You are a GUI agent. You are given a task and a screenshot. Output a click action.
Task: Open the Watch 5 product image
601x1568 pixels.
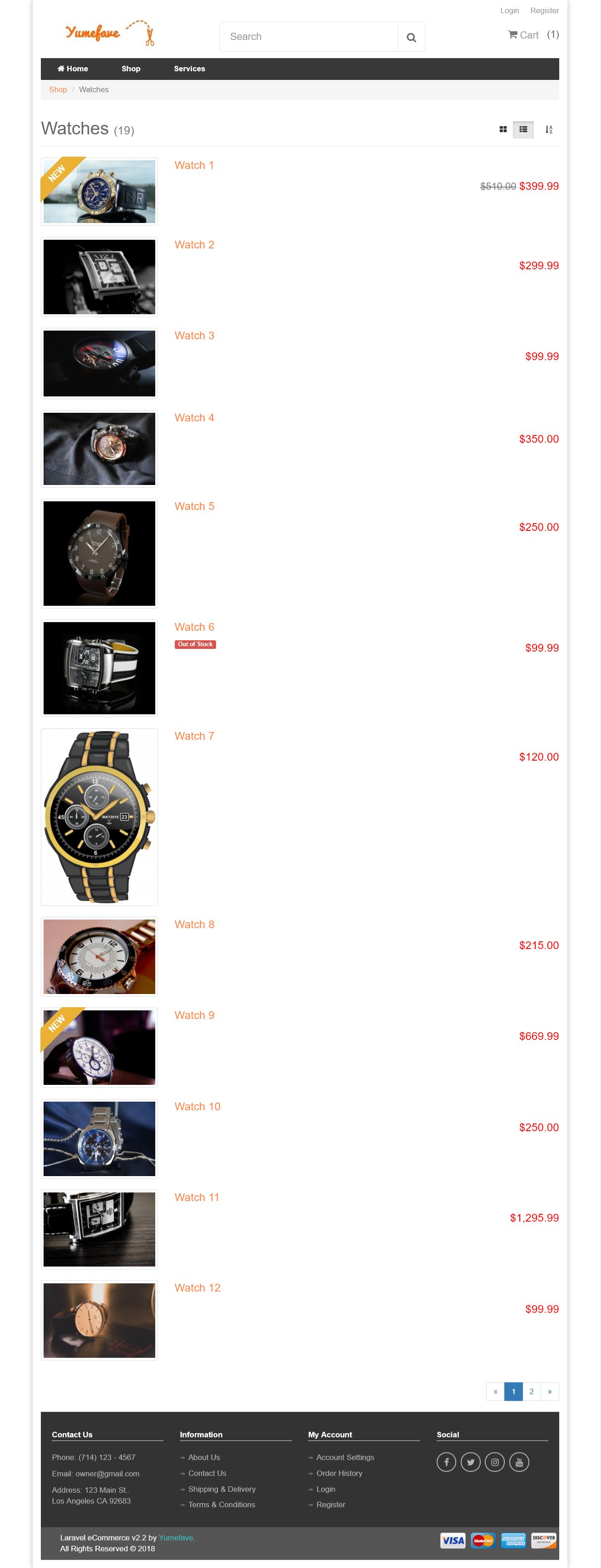click(x=99, y=553)
